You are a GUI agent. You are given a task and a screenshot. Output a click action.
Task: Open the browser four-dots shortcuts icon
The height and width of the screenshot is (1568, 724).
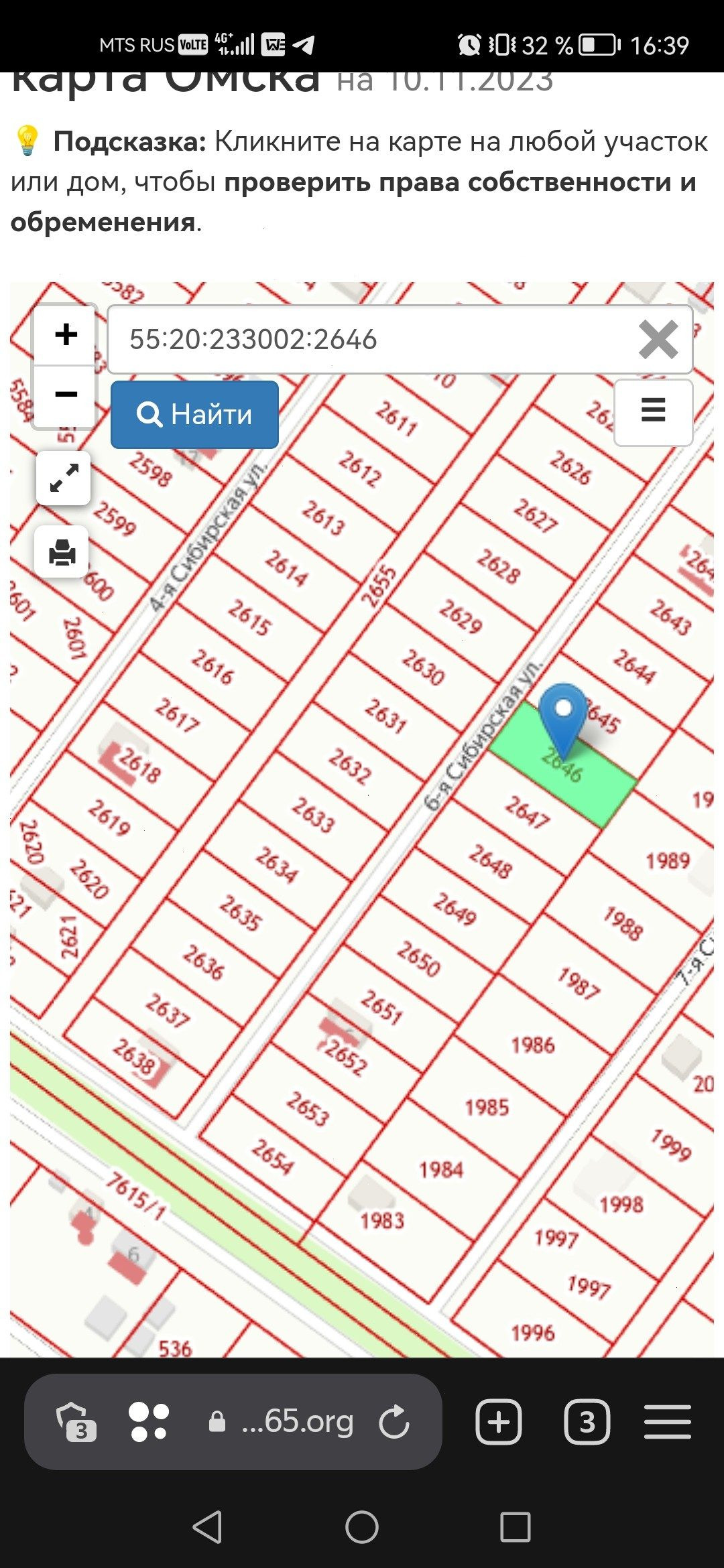148,1421
